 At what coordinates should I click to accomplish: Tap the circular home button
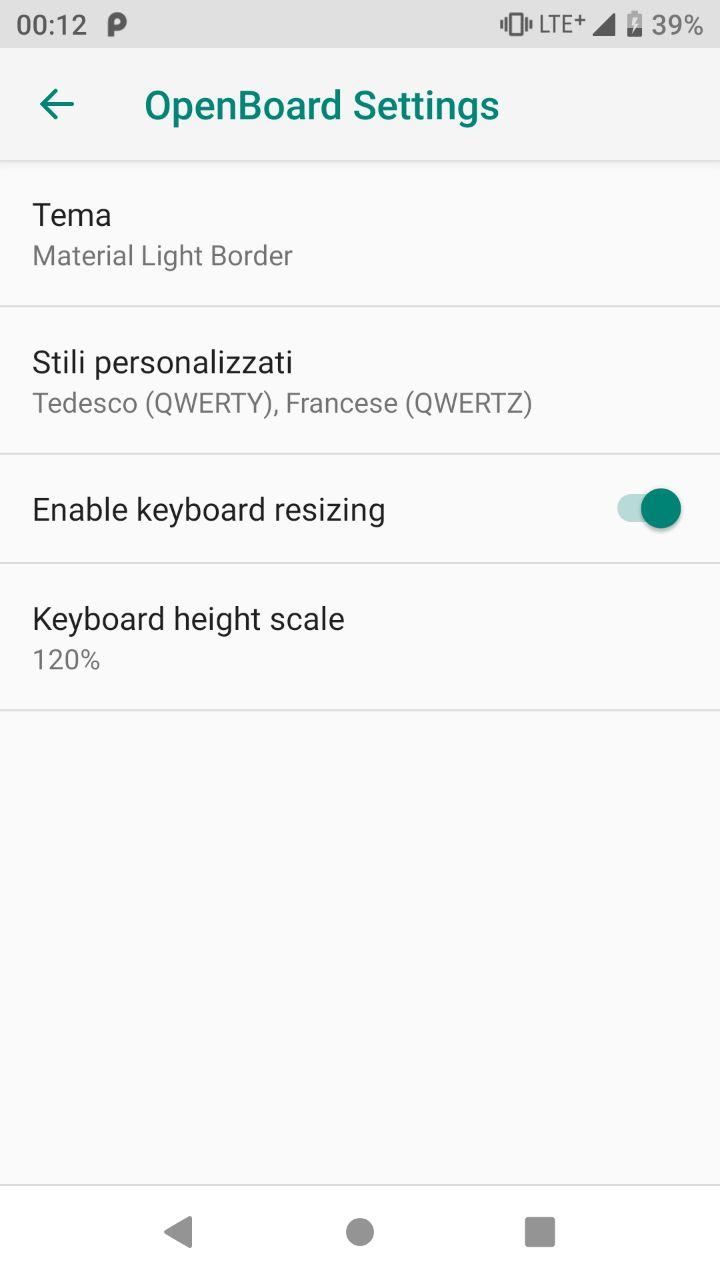(359, 1232)
